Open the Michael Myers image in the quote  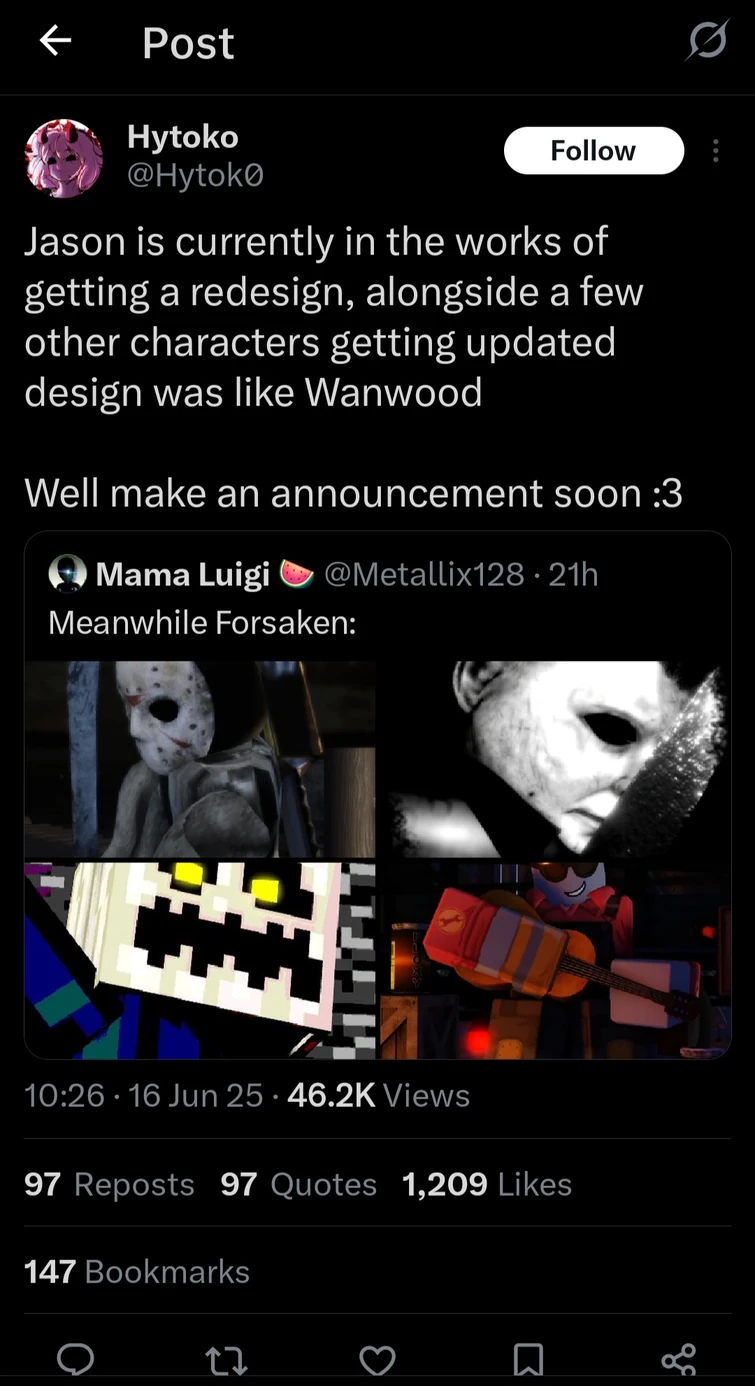(x=553, y=758)
